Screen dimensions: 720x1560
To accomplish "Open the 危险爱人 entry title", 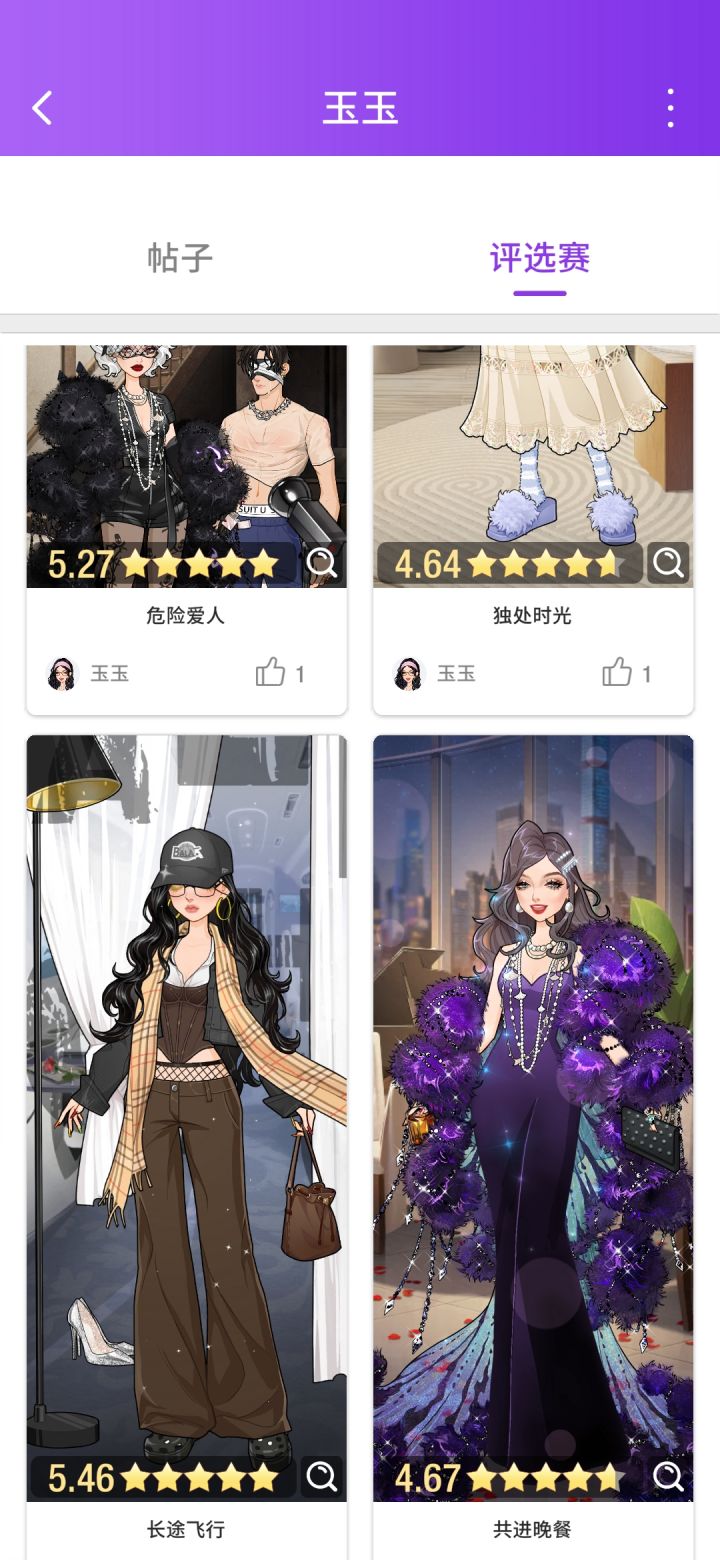I will [x=186, y=617].
